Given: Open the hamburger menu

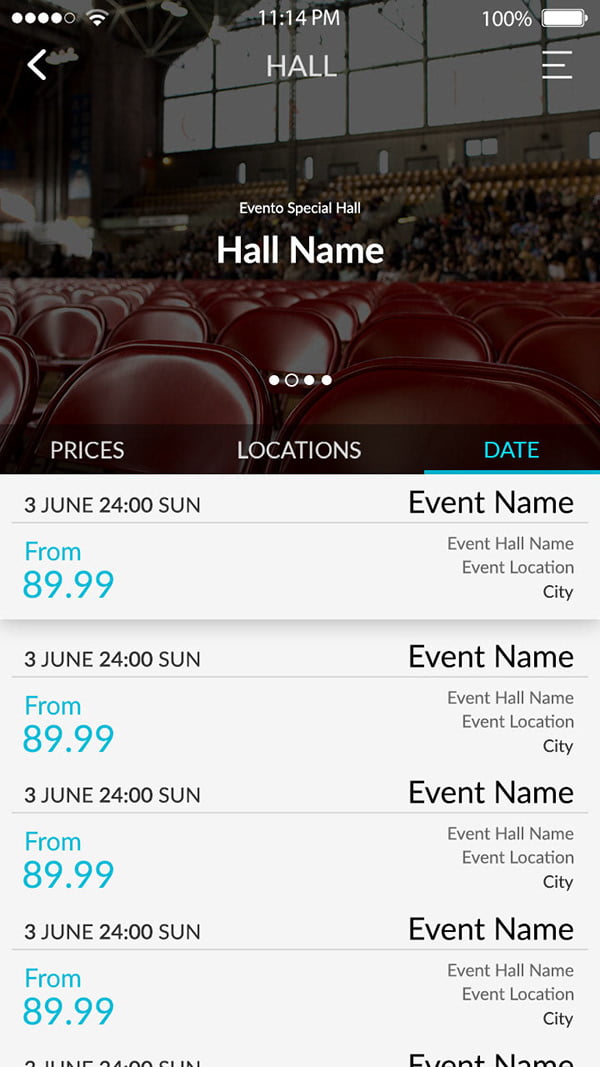Looking at the screenshot, I should click(557, 65).
